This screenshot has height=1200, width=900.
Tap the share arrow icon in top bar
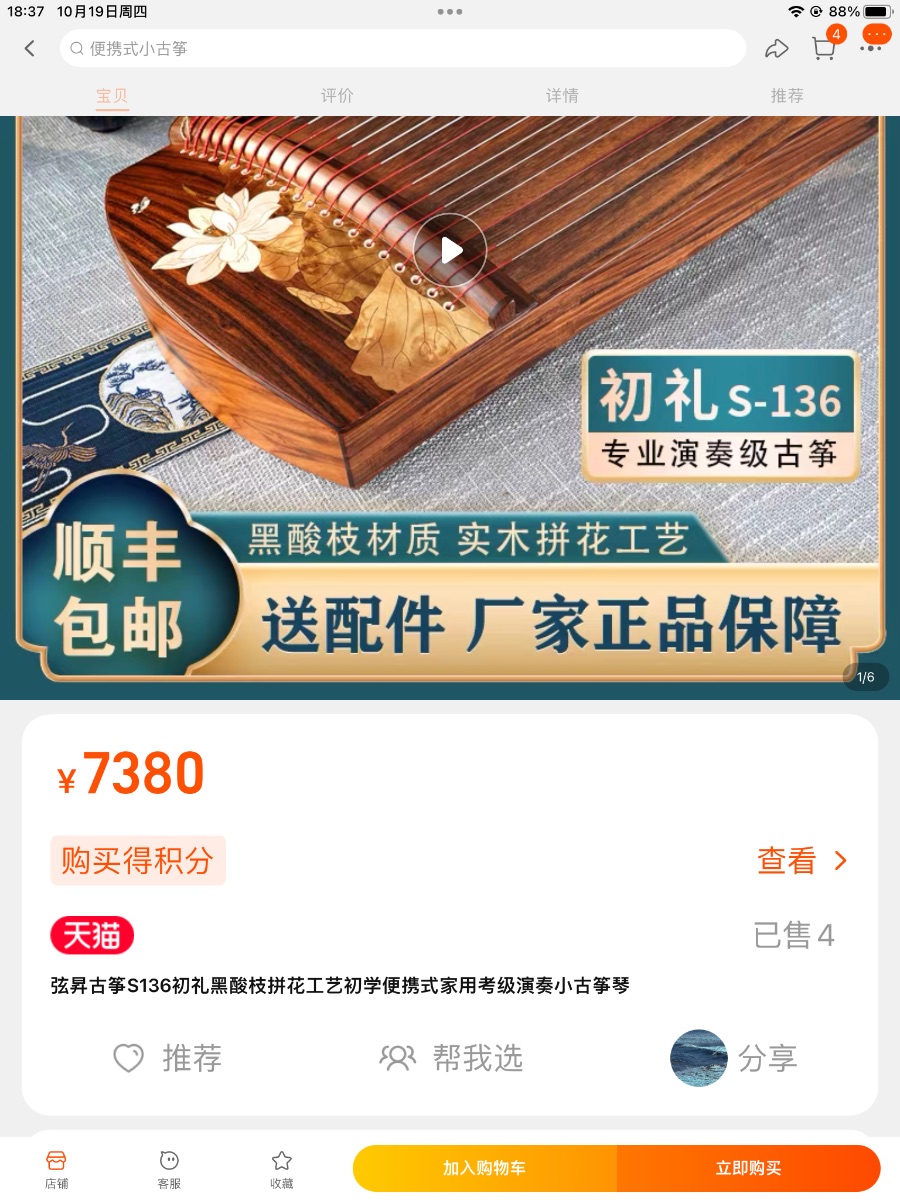click(777, 47)
